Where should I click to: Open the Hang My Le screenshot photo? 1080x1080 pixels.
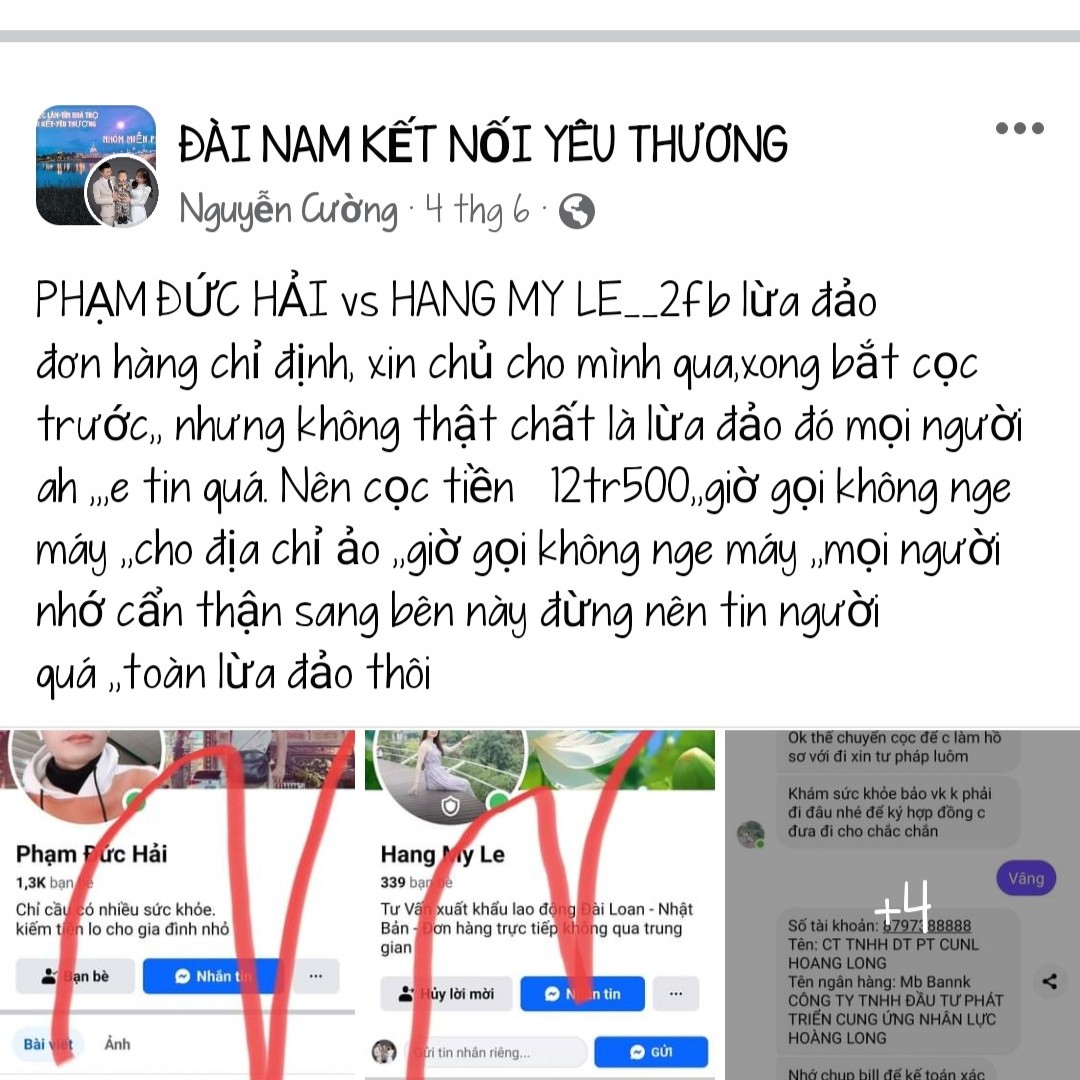(540, 905)
